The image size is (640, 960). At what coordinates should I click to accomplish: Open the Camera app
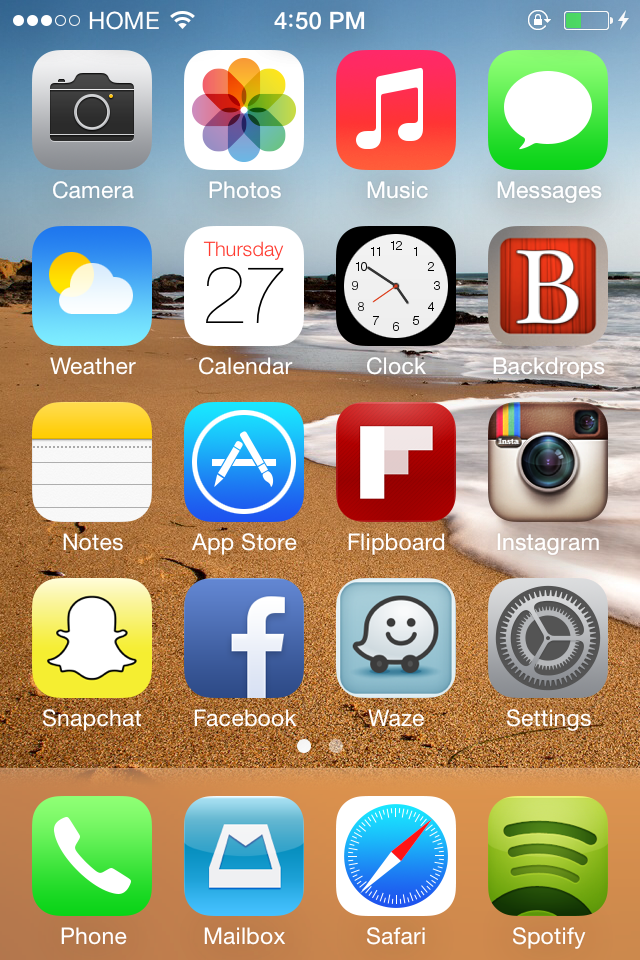pos(92,110)
